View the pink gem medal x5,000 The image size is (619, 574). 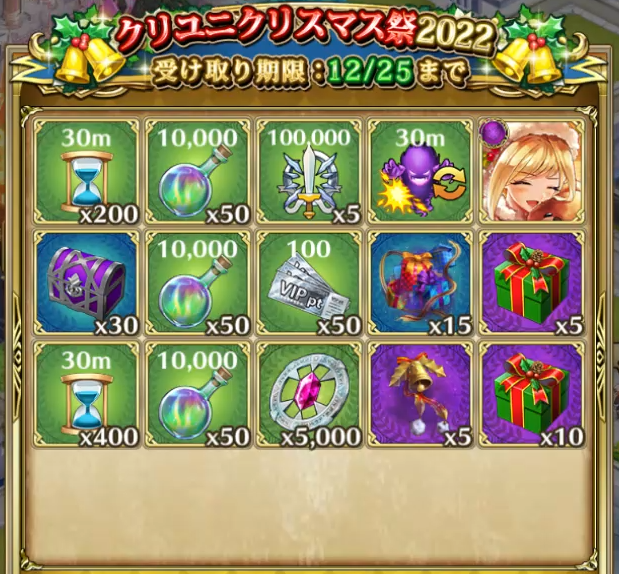point(307,394)
